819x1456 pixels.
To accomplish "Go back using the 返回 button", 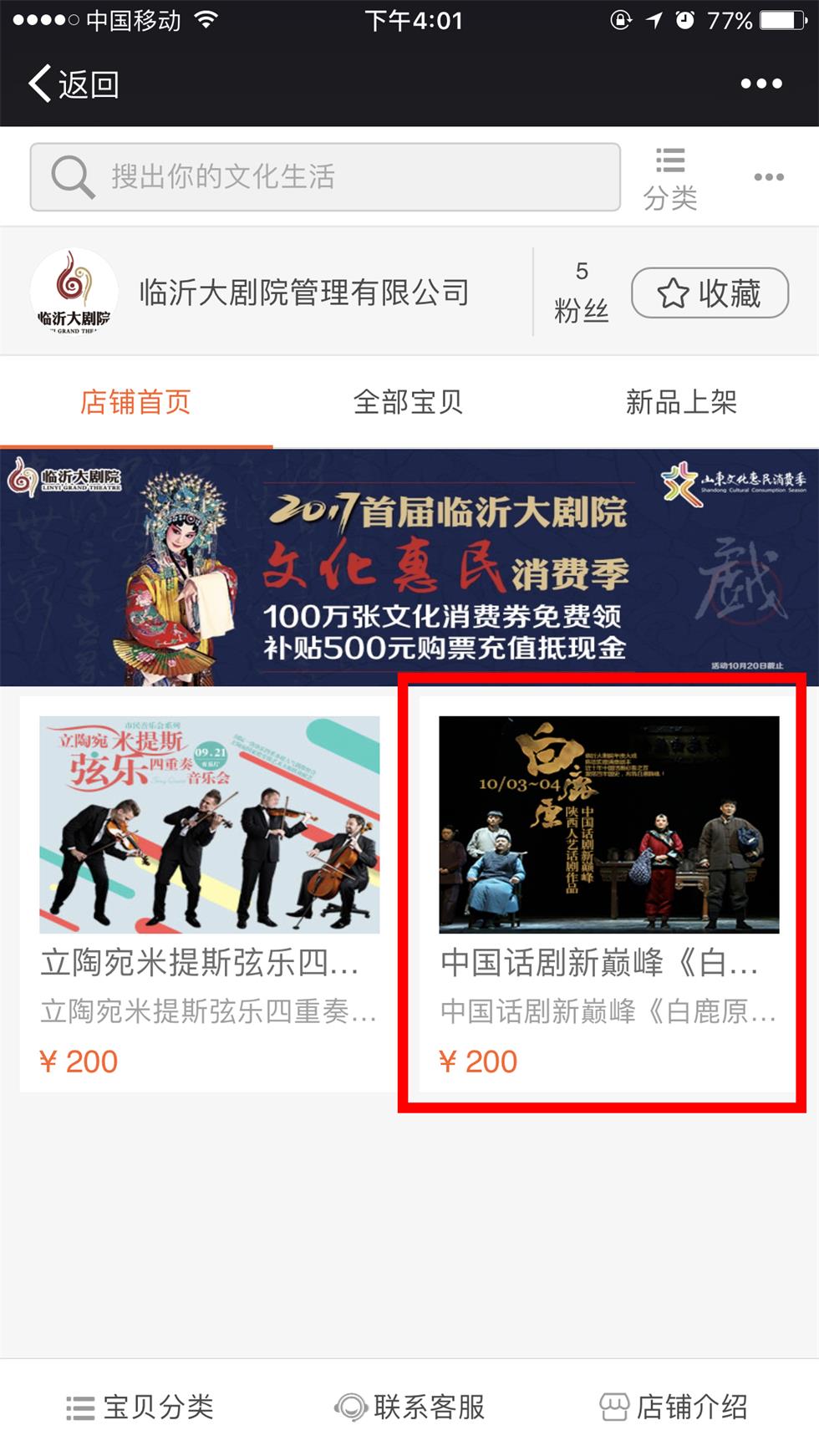I will coord(74,84).
